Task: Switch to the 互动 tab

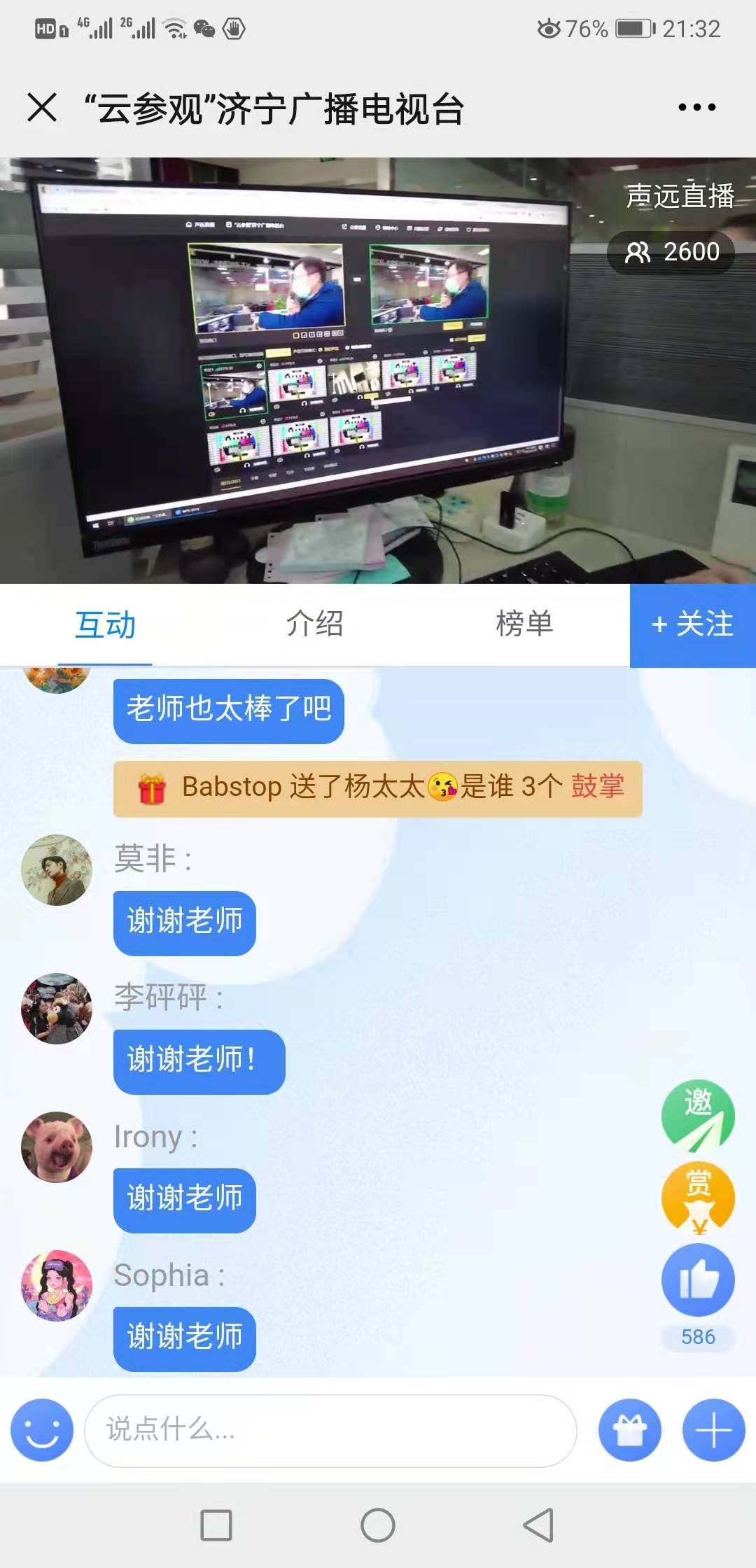Action: coord(105,624)
